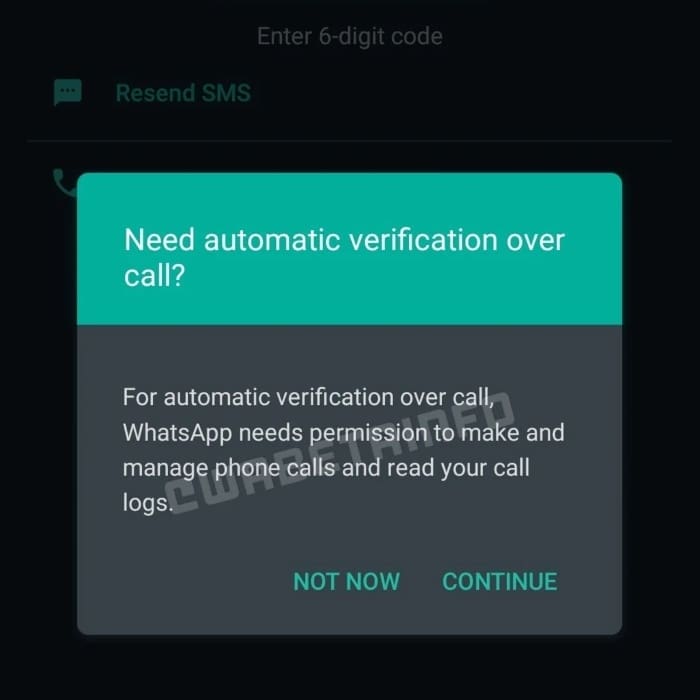Dismiss the dialog with NOT NOW
Viewport: 700px width, 700px height.
click(x=346, y=581)
